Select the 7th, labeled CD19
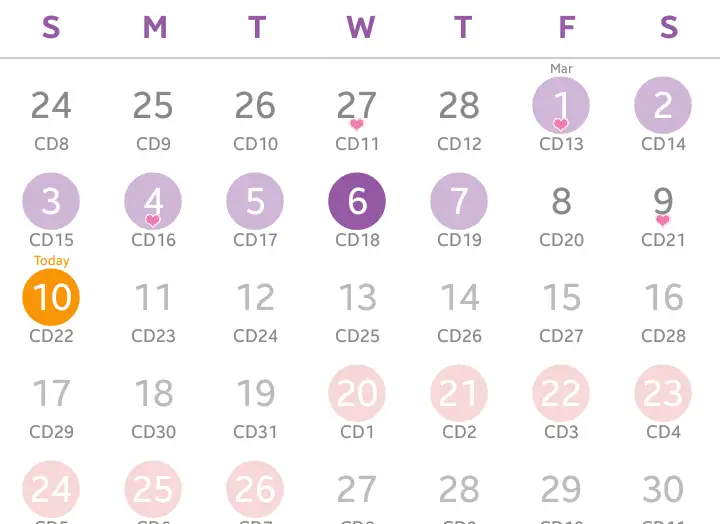This screenshot has width=720, height=524. (459, 201)
